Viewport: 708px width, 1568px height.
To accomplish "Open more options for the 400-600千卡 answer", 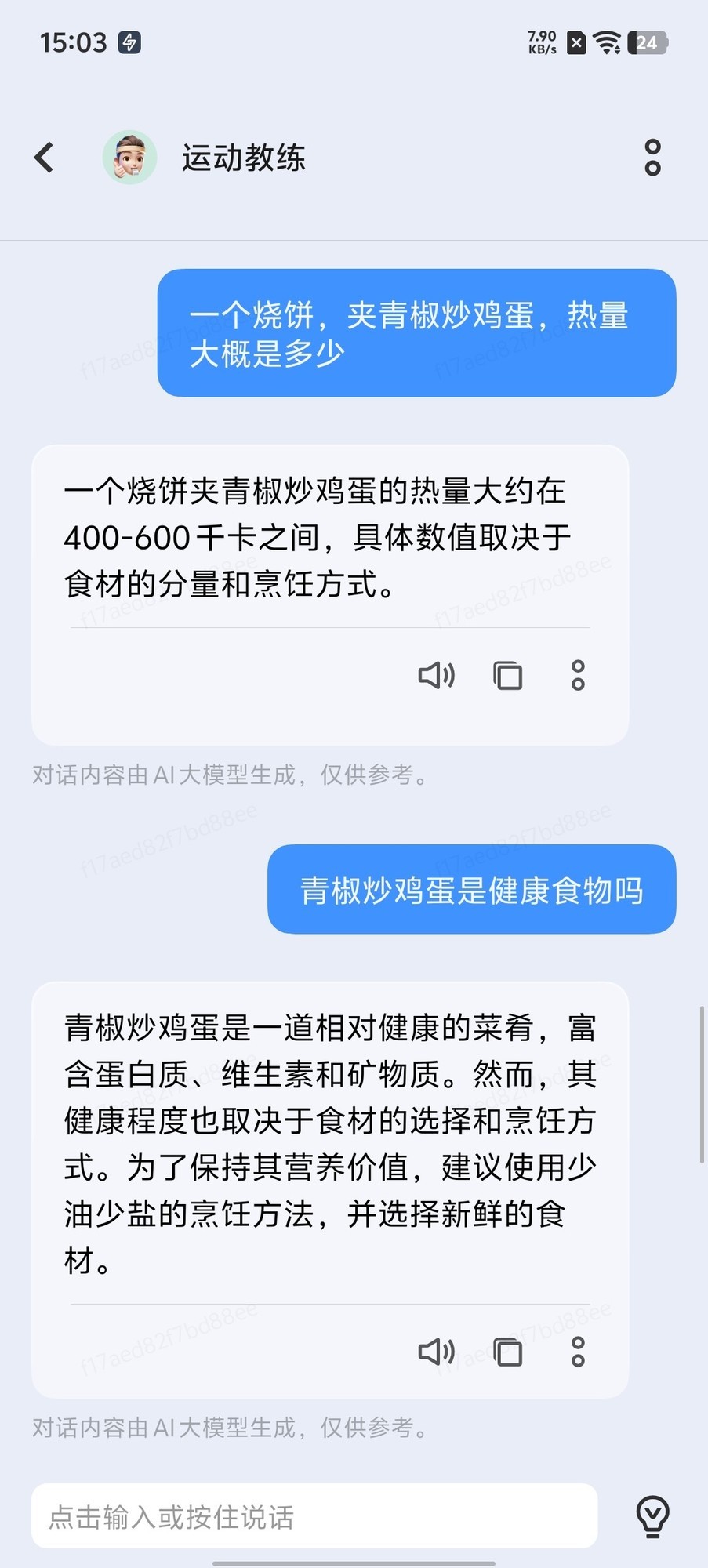I will [578, 675].
